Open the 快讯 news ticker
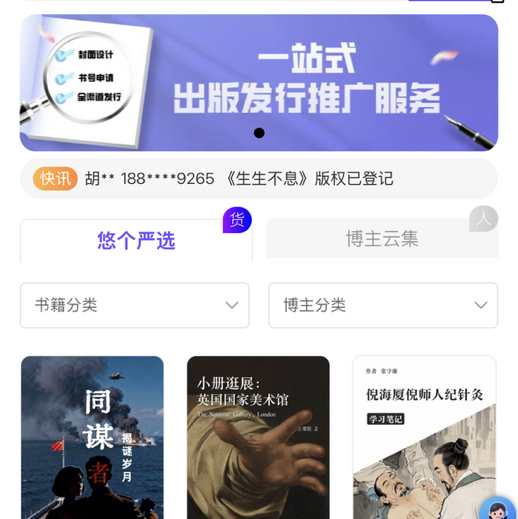This screenshot has width=518, height=519. coord(259,179)
